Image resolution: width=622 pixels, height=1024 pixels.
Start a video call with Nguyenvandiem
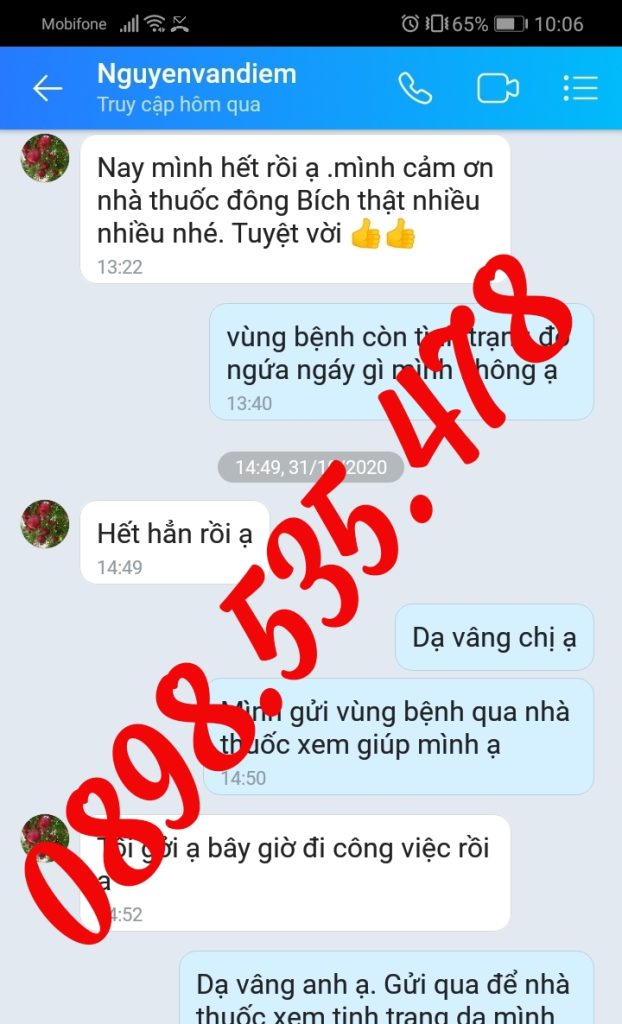point(497,88)
